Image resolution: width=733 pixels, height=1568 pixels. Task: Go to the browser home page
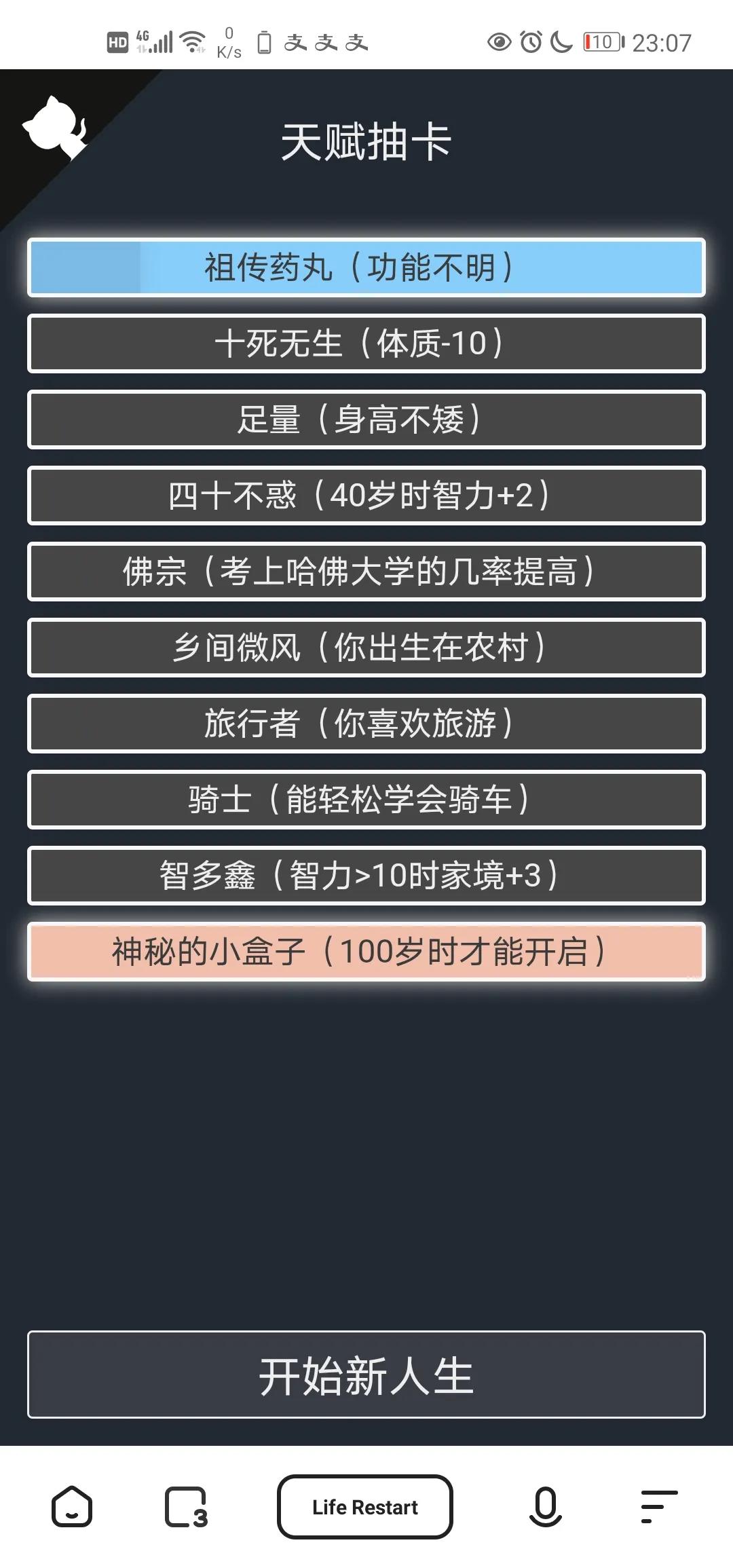[x=72, y=1507]
